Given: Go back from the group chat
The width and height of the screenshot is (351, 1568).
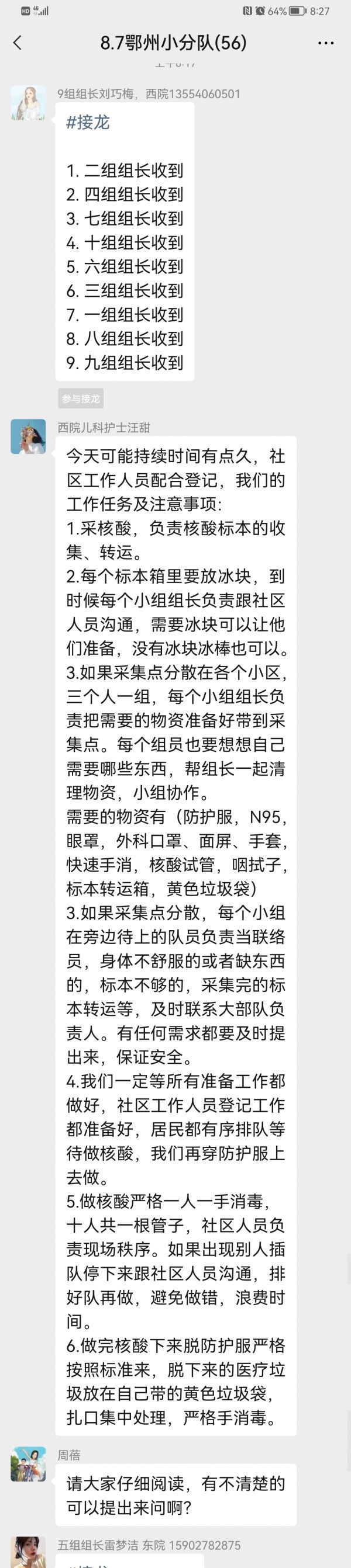Looking at the screenshot, I should coord(17,43).
